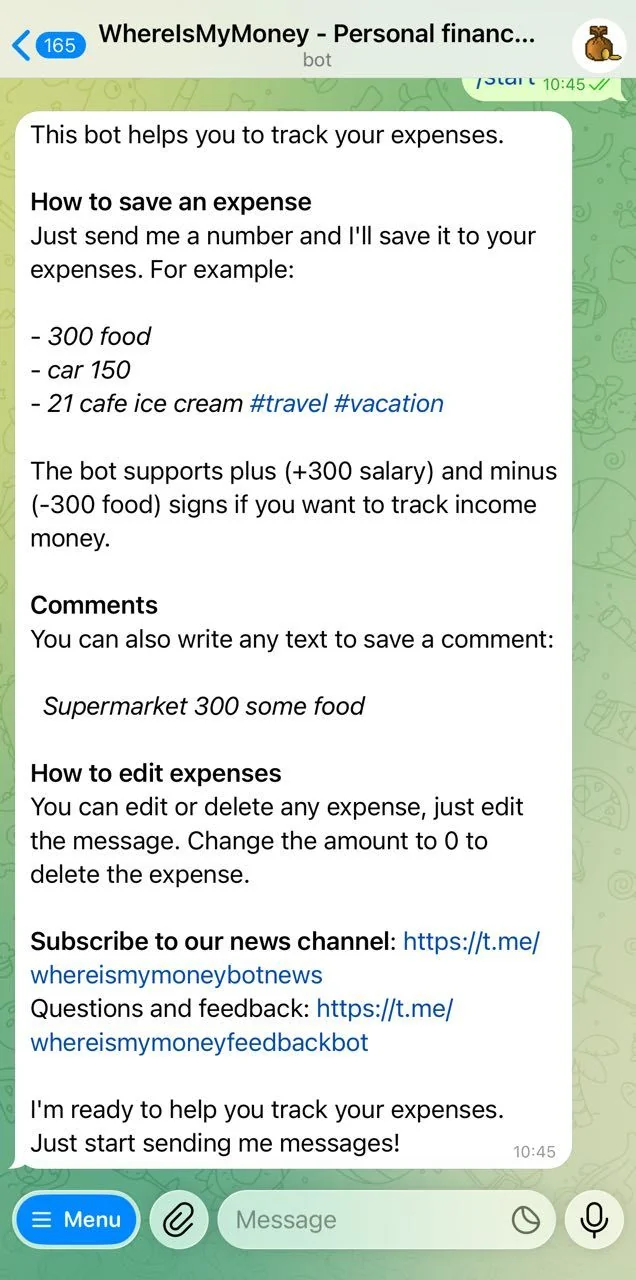This screenshot has height=1280, width=636.
Task: Open the WhereIsMyMoney bot profile picture
Action: pos(599,46)
